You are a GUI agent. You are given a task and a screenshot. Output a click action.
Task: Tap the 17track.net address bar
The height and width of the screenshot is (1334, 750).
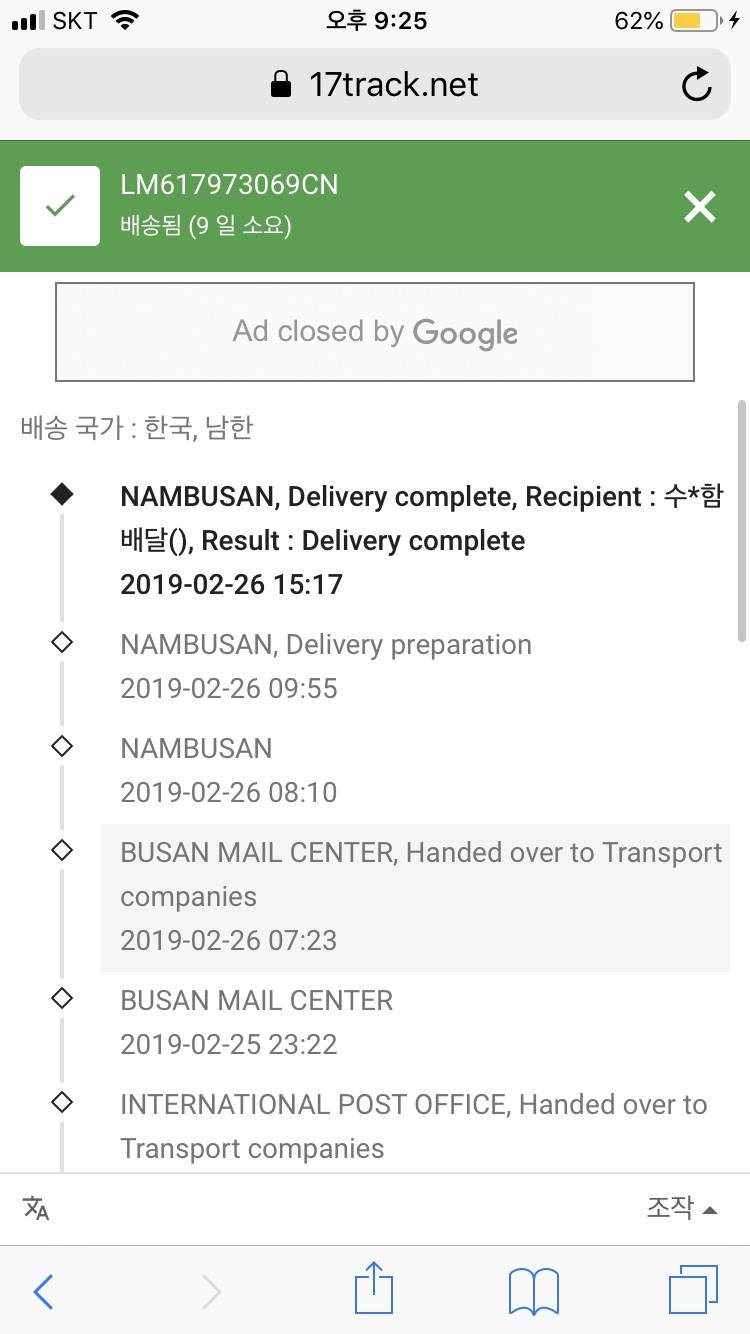click(x=374, y=85)
